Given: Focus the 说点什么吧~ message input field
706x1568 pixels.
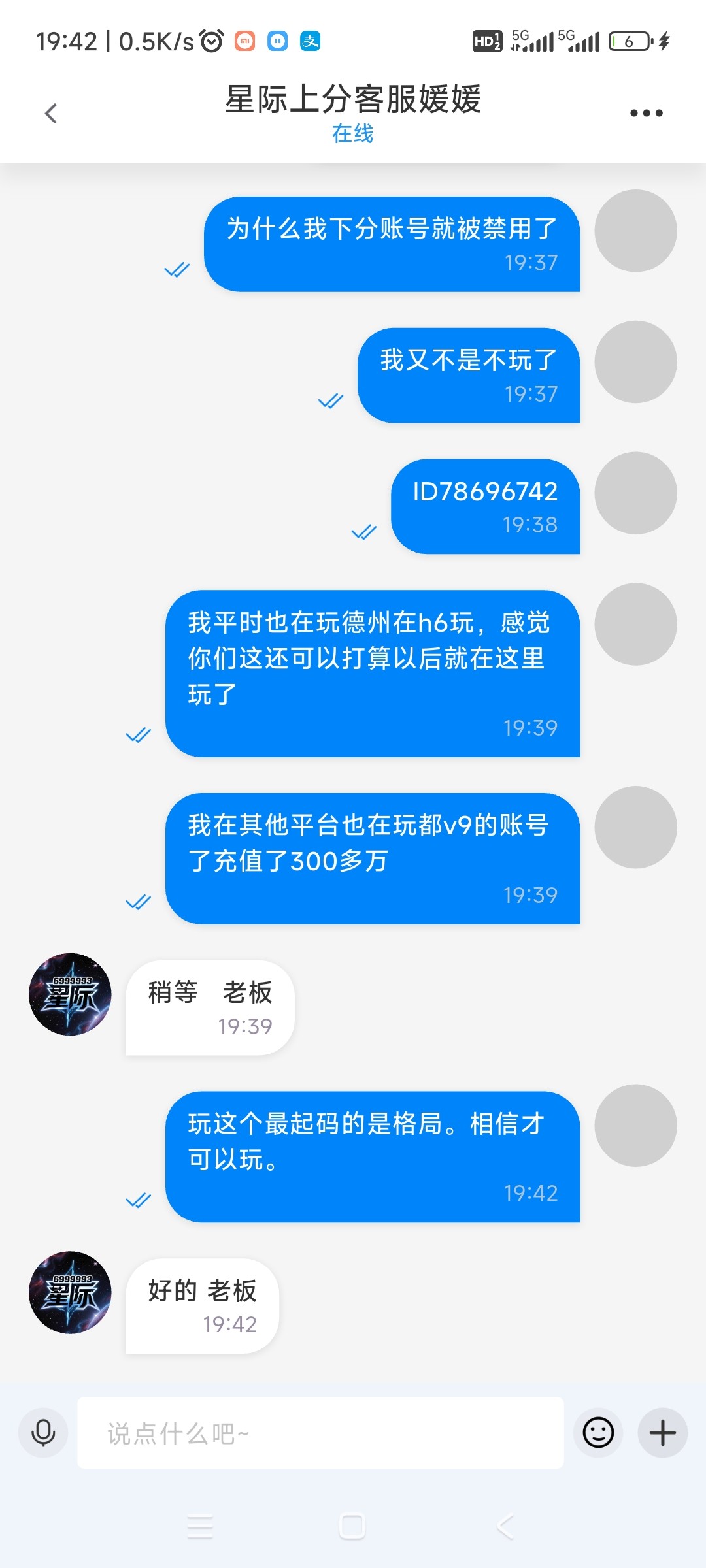Looking at the screenshot, I should [x=320, y=1433].
